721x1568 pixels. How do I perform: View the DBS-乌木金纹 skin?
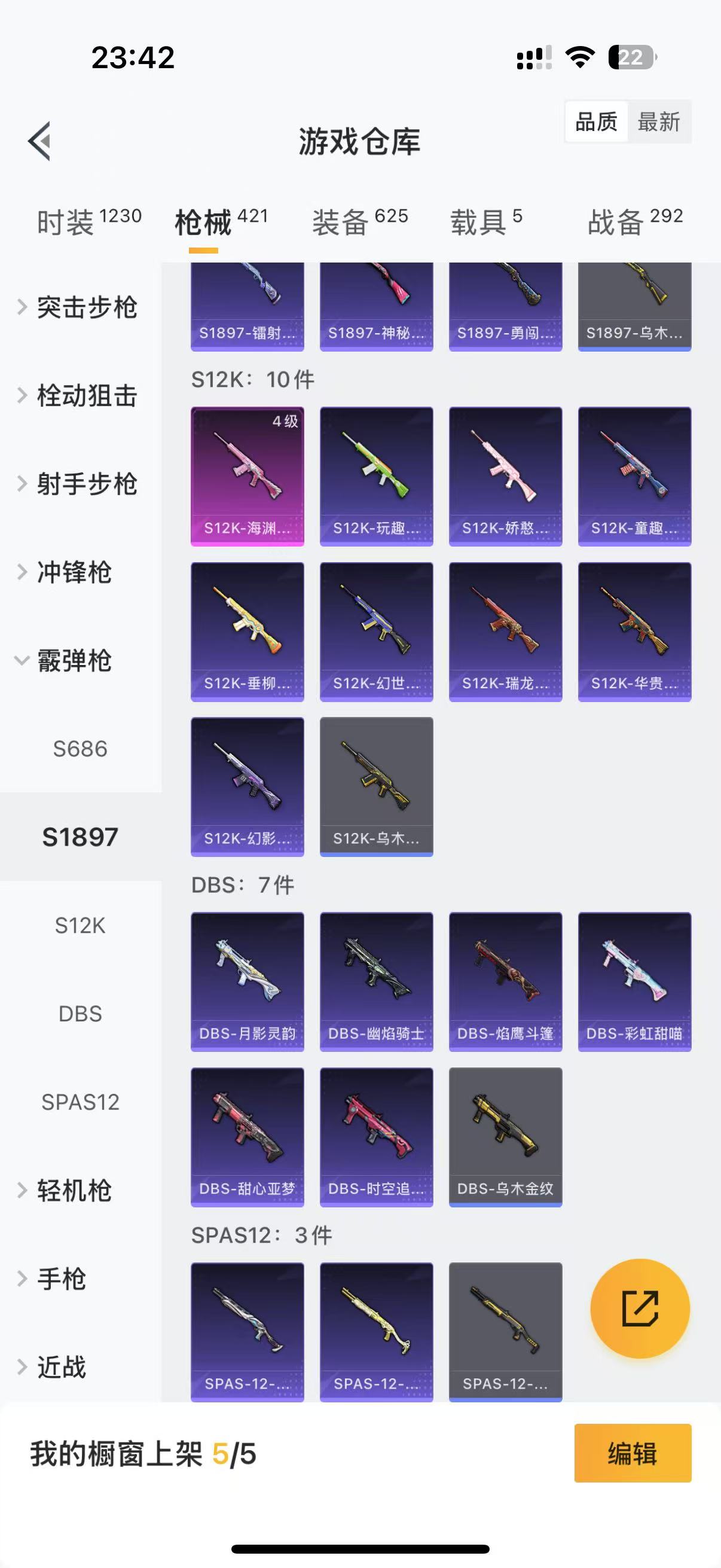(505, 1136)
